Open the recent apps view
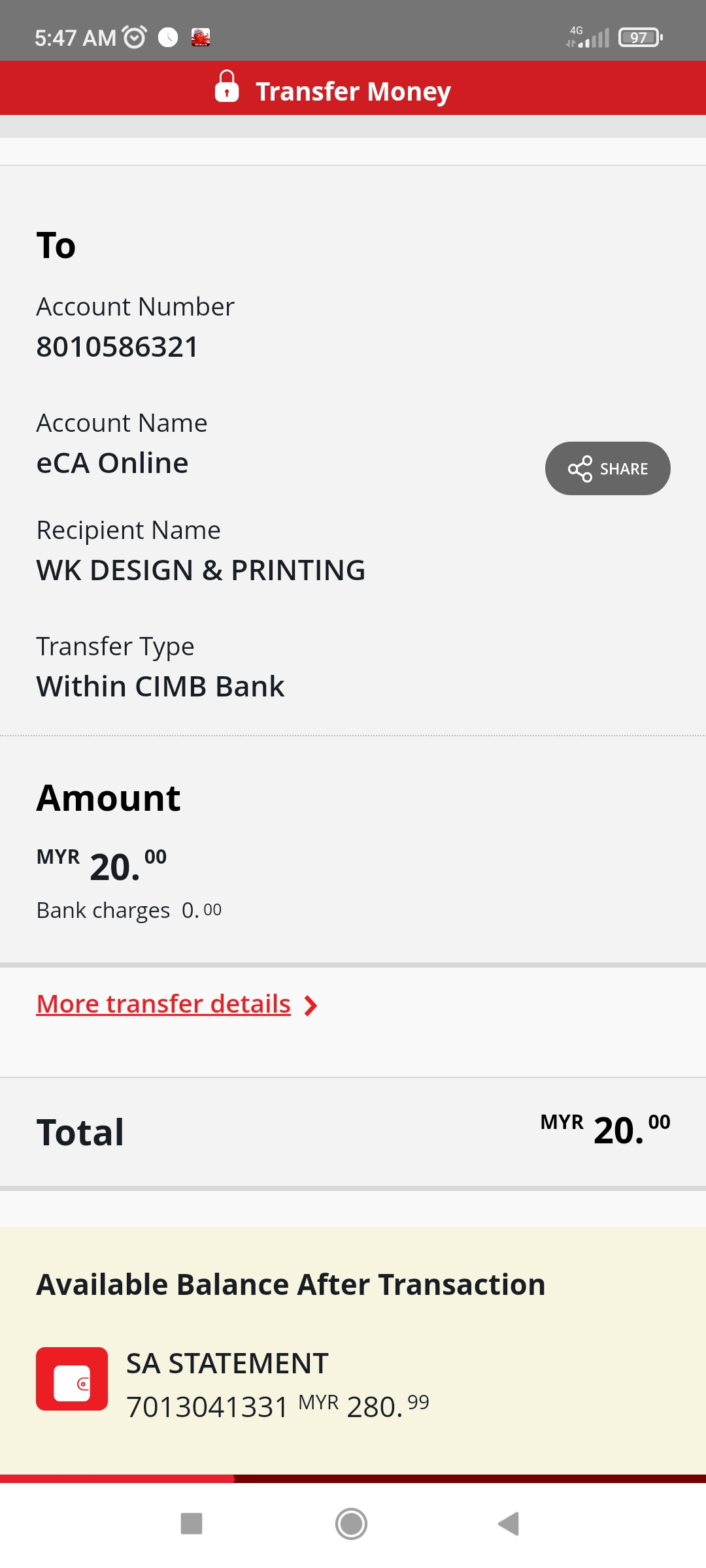Image resolution: width=706 pixels, height=1568 pixels. point(192,1524)
